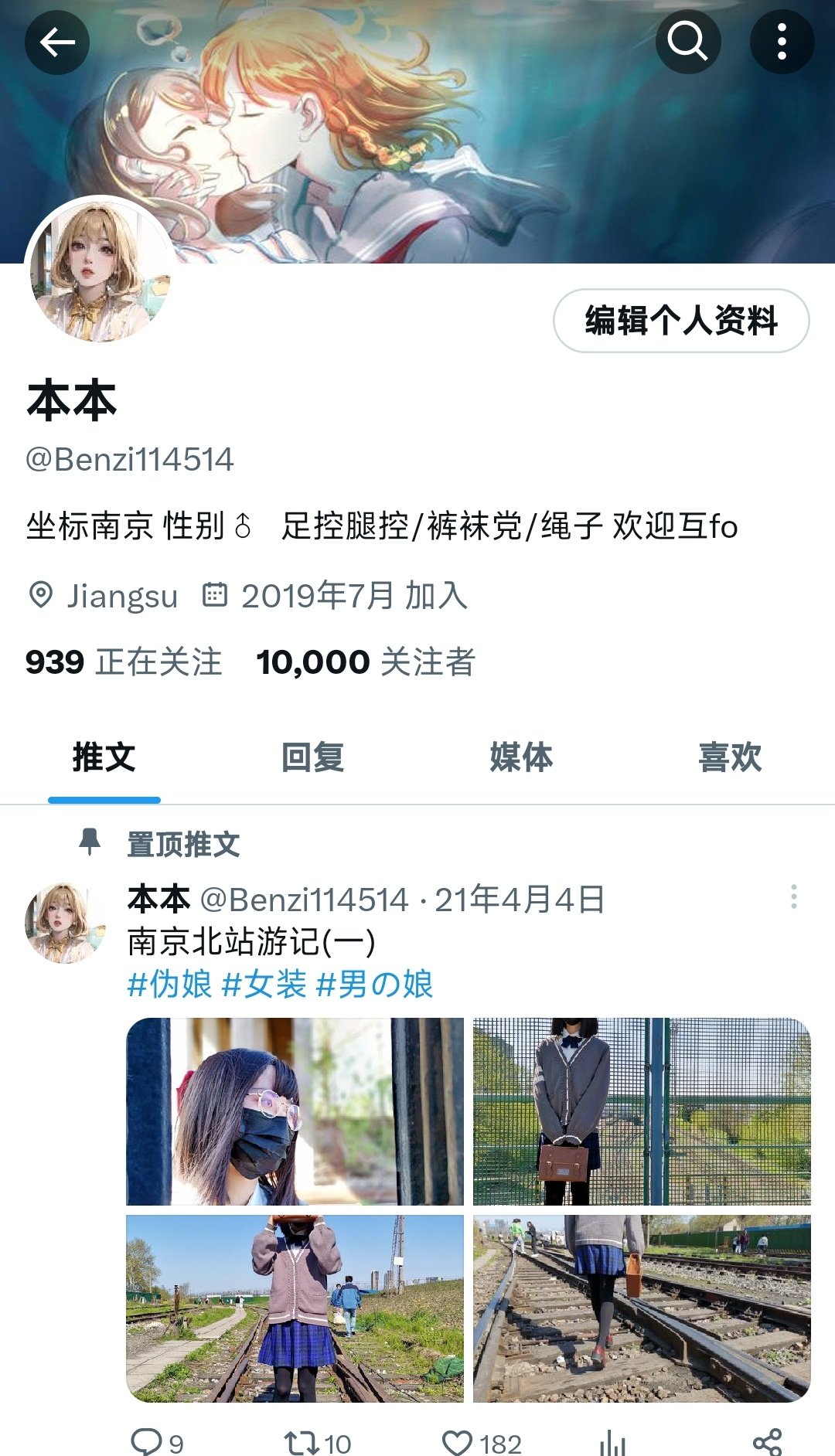Switch to the 回复 tab
Viewport: 835px width, 1456px height.
(x=312, y=757)
